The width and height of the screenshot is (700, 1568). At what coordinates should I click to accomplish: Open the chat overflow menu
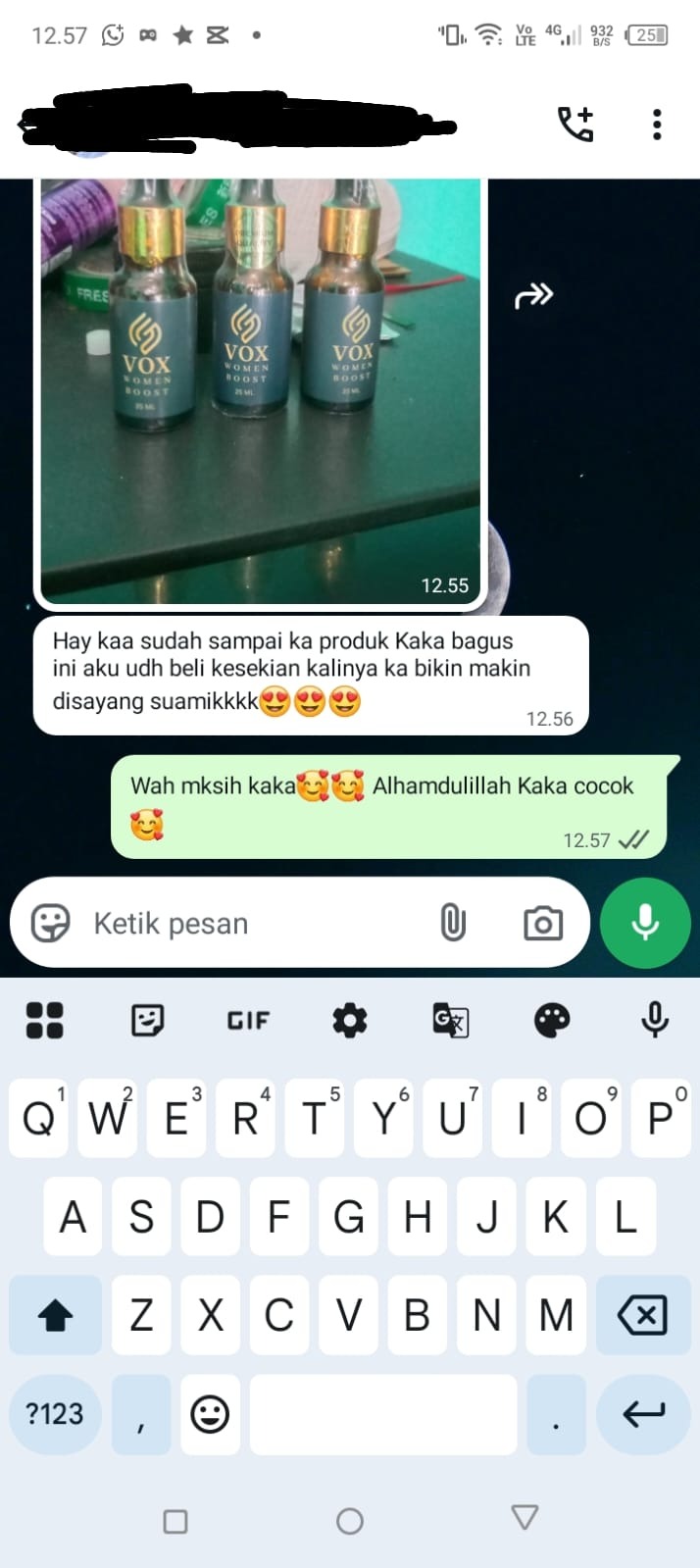(657, 124)
